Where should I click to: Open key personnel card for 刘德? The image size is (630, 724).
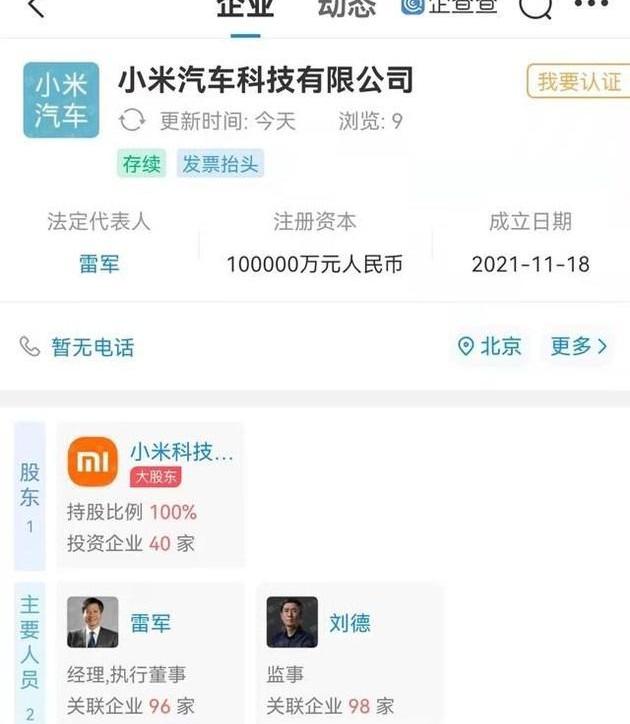coord(349,652)
